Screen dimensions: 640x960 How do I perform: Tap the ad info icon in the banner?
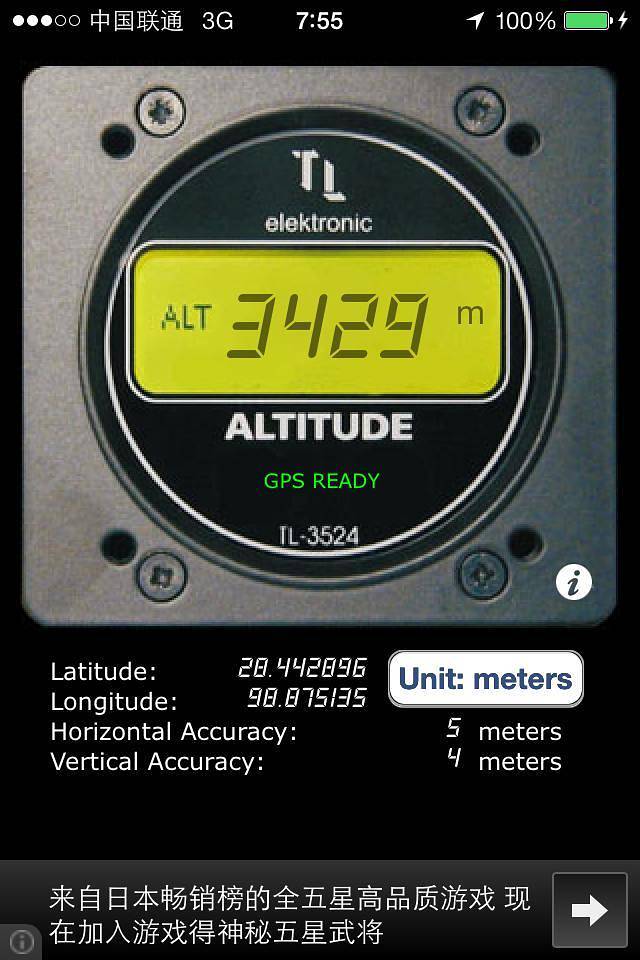point(22,941)
